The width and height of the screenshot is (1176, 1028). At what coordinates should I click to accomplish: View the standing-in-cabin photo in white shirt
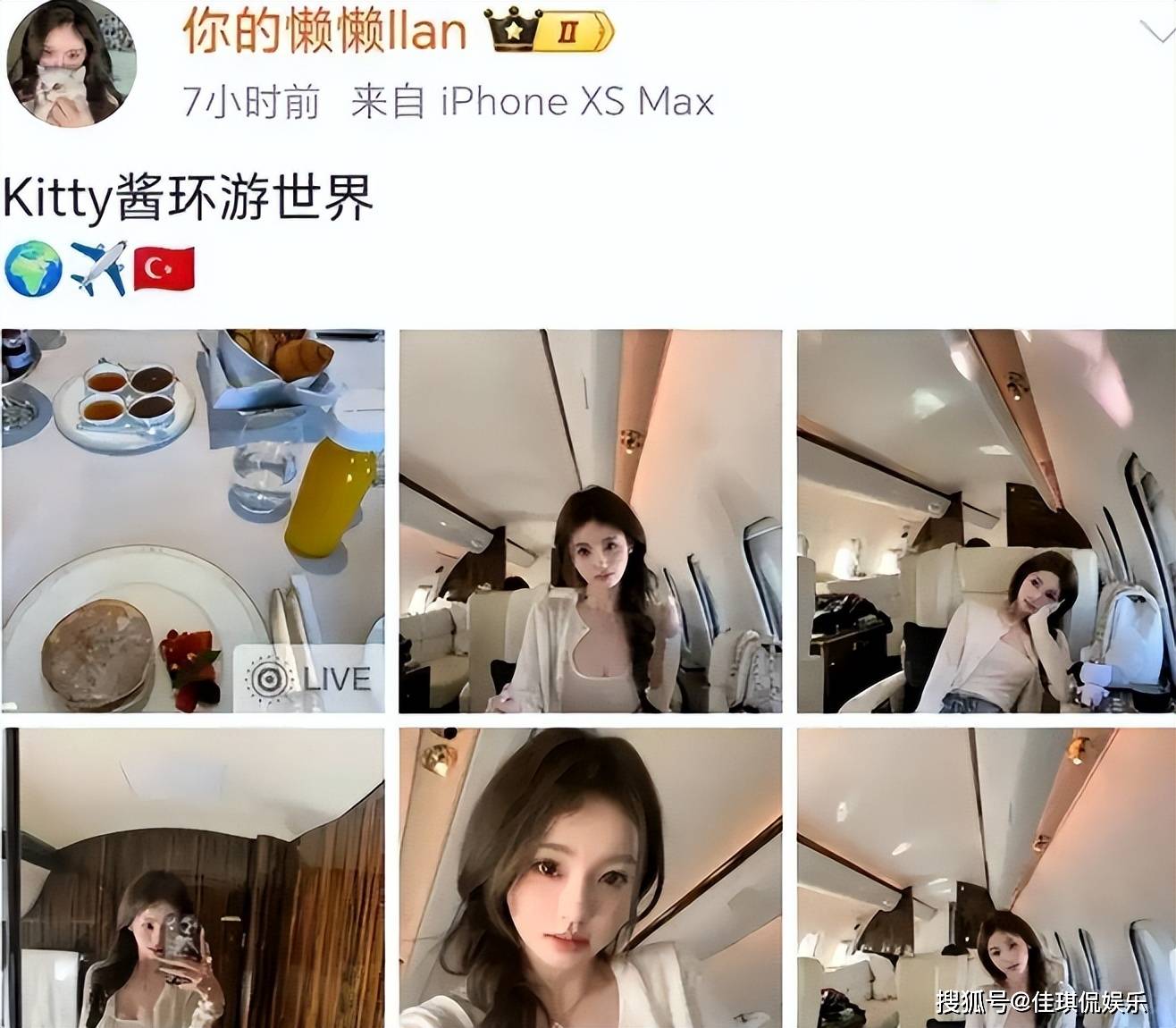pos(590,521)
